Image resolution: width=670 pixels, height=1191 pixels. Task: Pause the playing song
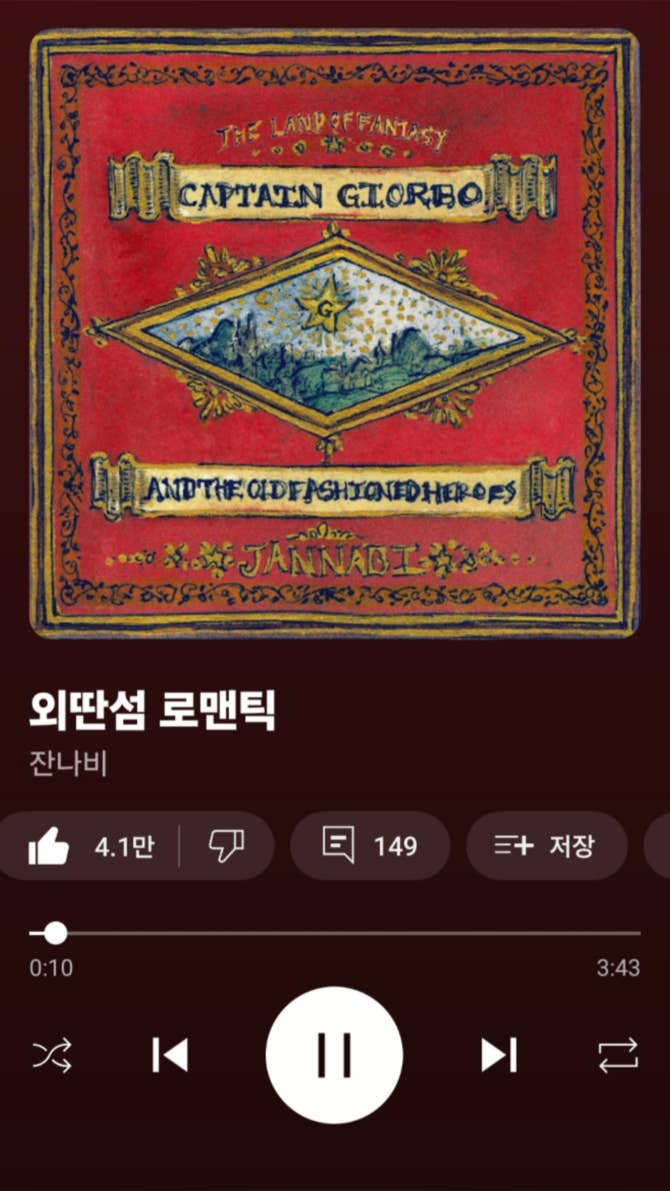(334, 1055)
